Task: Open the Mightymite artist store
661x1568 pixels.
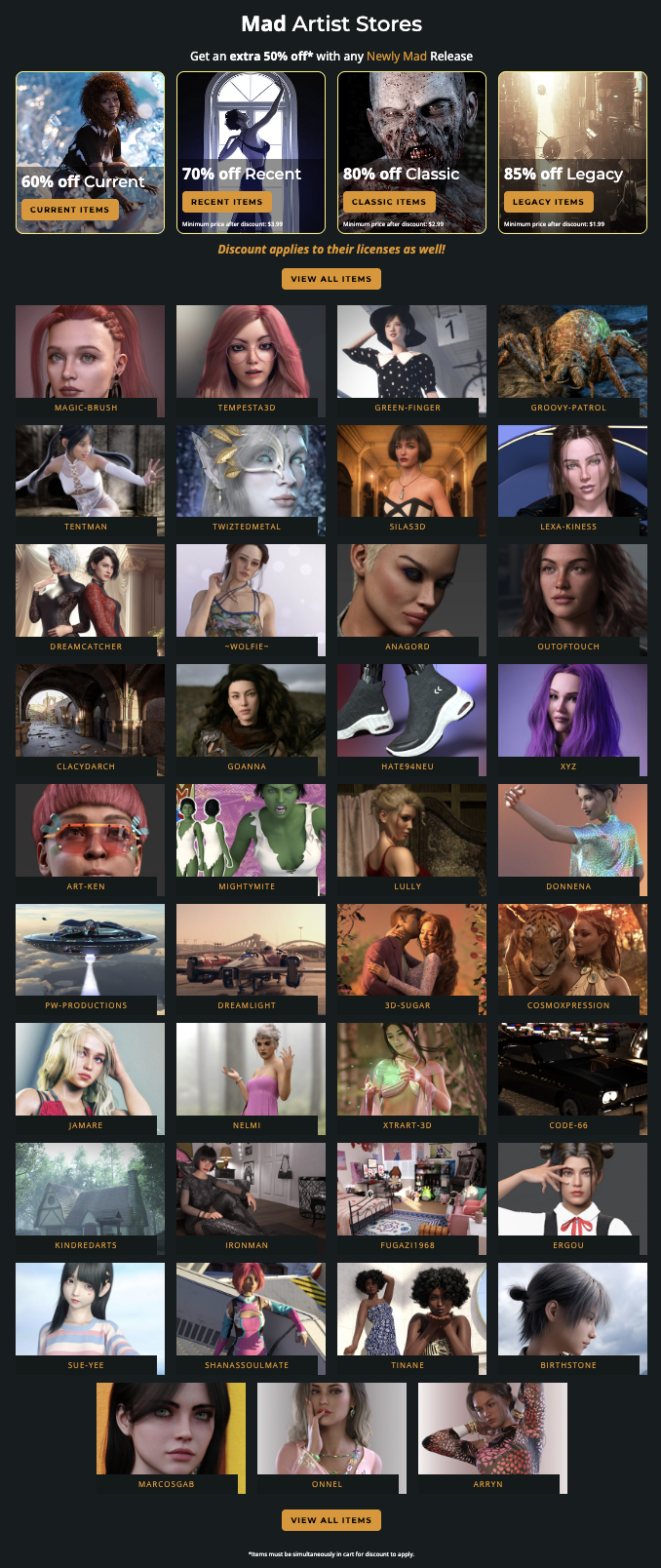Action: tap(251, 834)
